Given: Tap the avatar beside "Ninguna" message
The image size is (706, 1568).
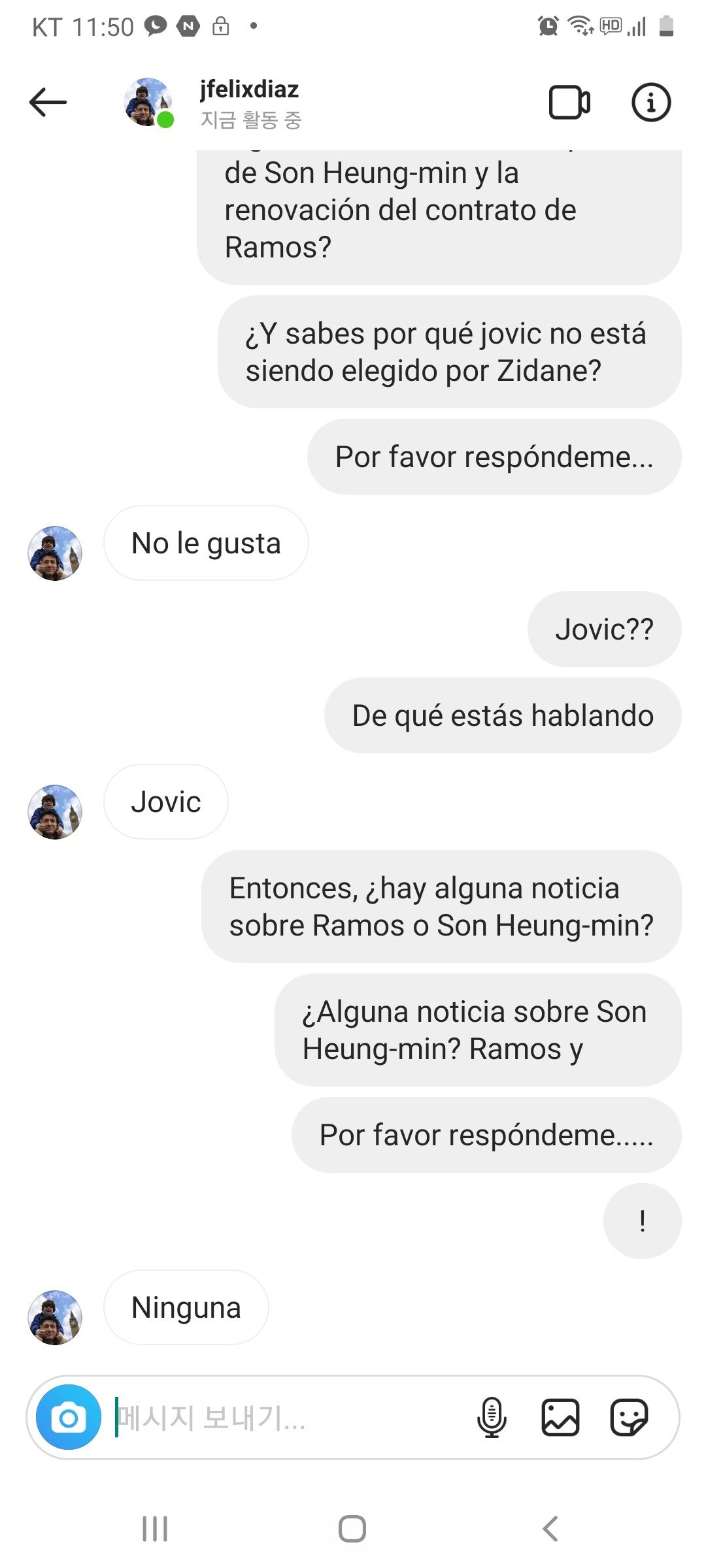Looking at the screenshot, I should [55, 1317].
